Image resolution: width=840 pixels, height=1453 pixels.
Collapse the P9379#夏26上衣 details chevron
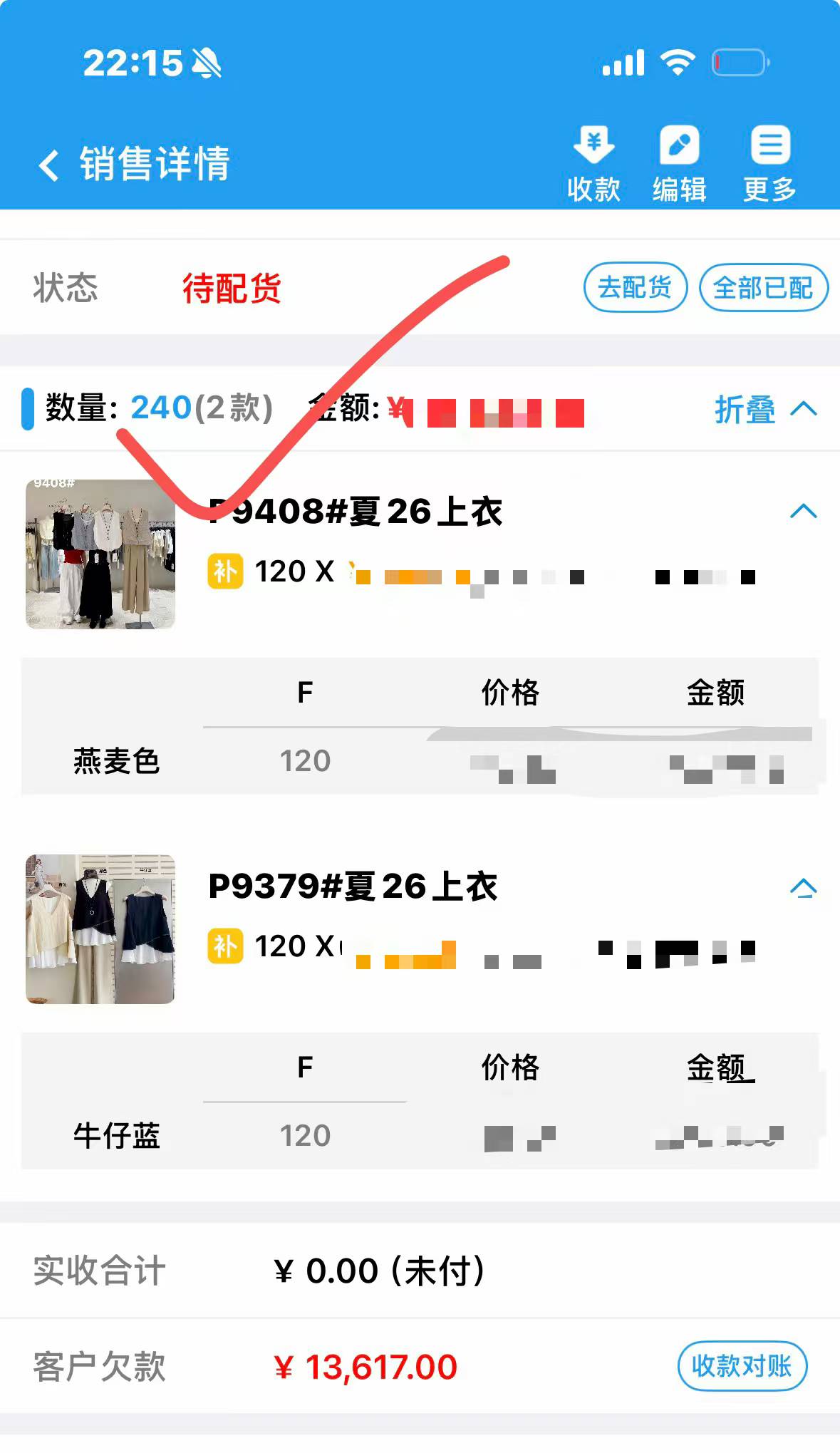(803, 888)
